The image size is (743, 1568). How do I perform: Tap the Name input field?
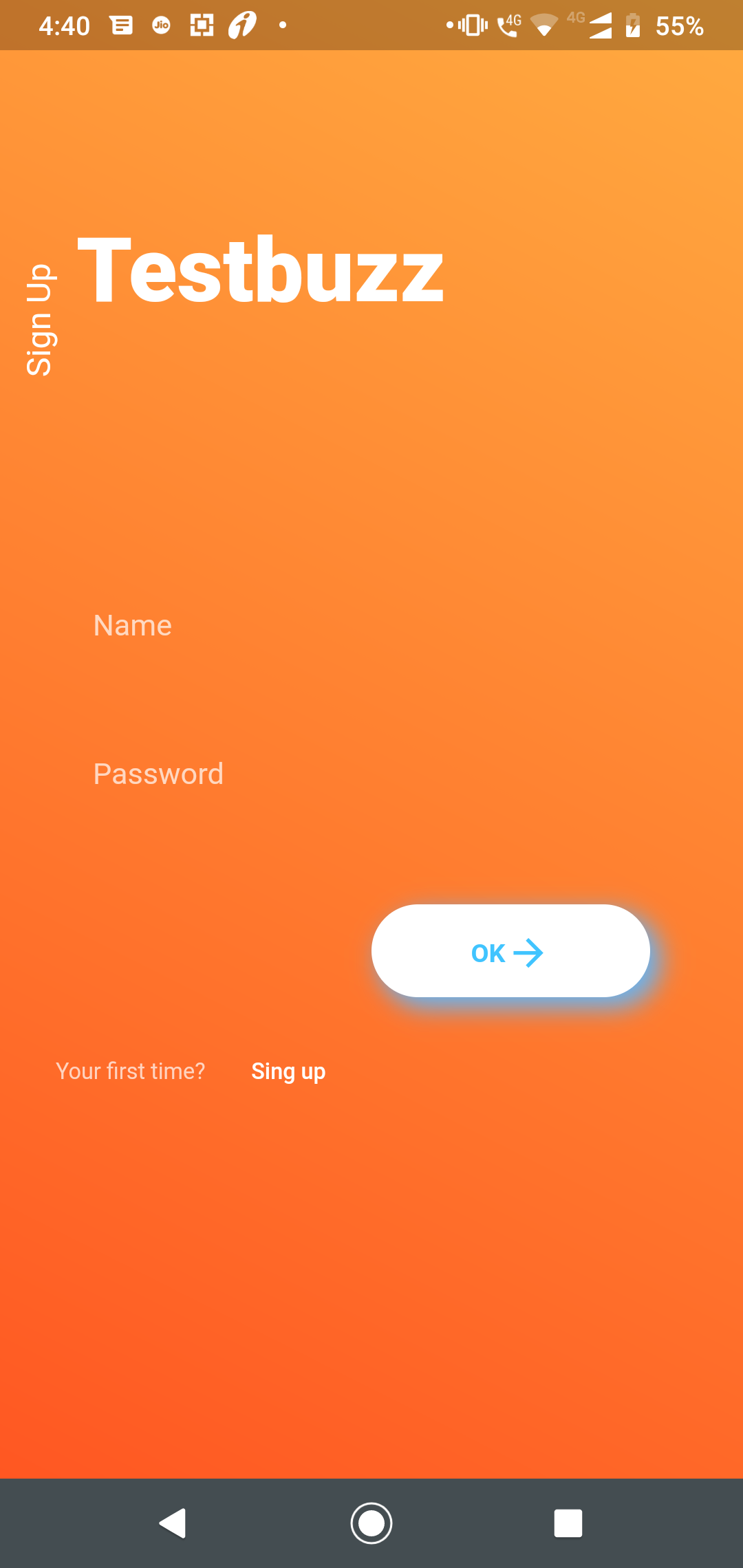pyautogui.click(x=371, y=626)
